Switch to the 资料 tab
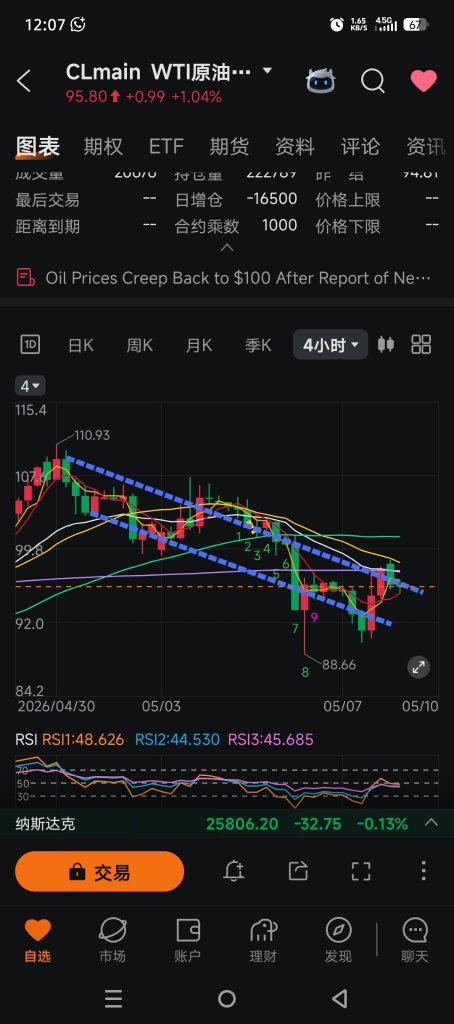Screen dimensions: 454x1024 point(295,146)
